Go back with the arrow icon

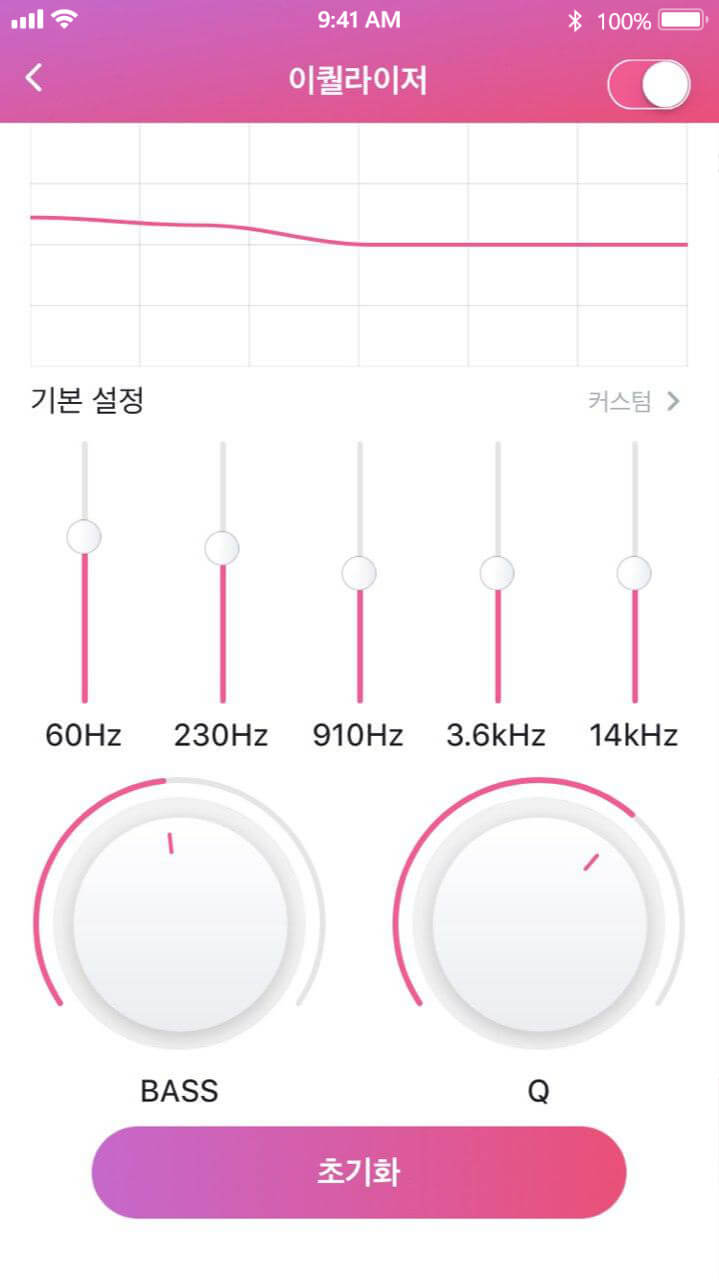tap(35, 78)
